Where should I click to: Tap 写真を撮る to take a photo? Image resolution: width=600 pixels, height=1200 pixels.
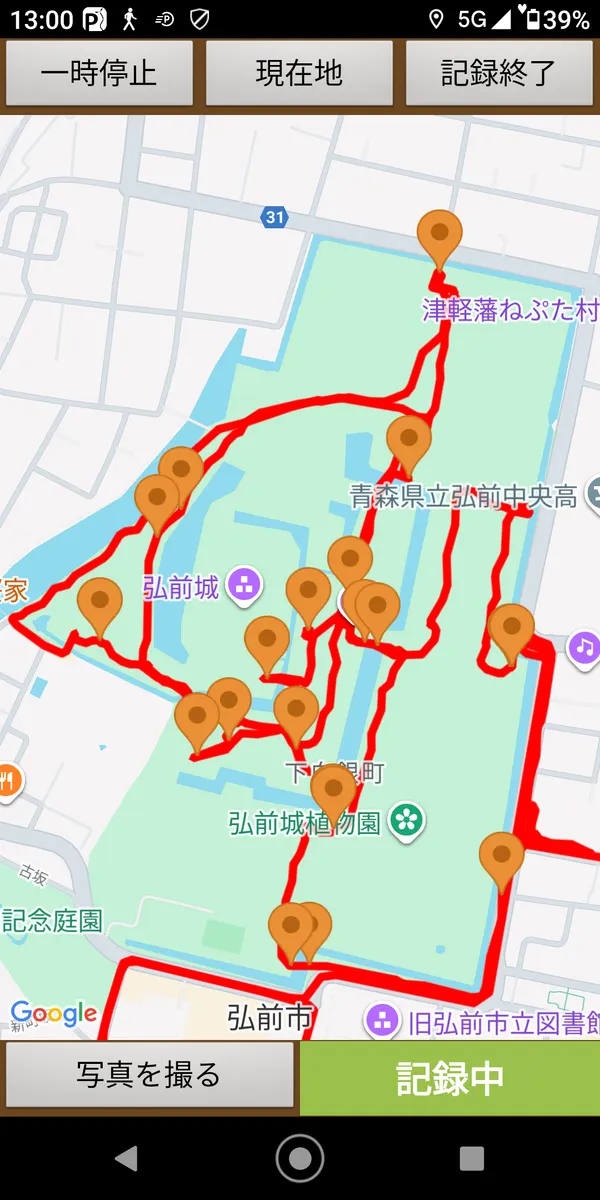[149, 1076]
